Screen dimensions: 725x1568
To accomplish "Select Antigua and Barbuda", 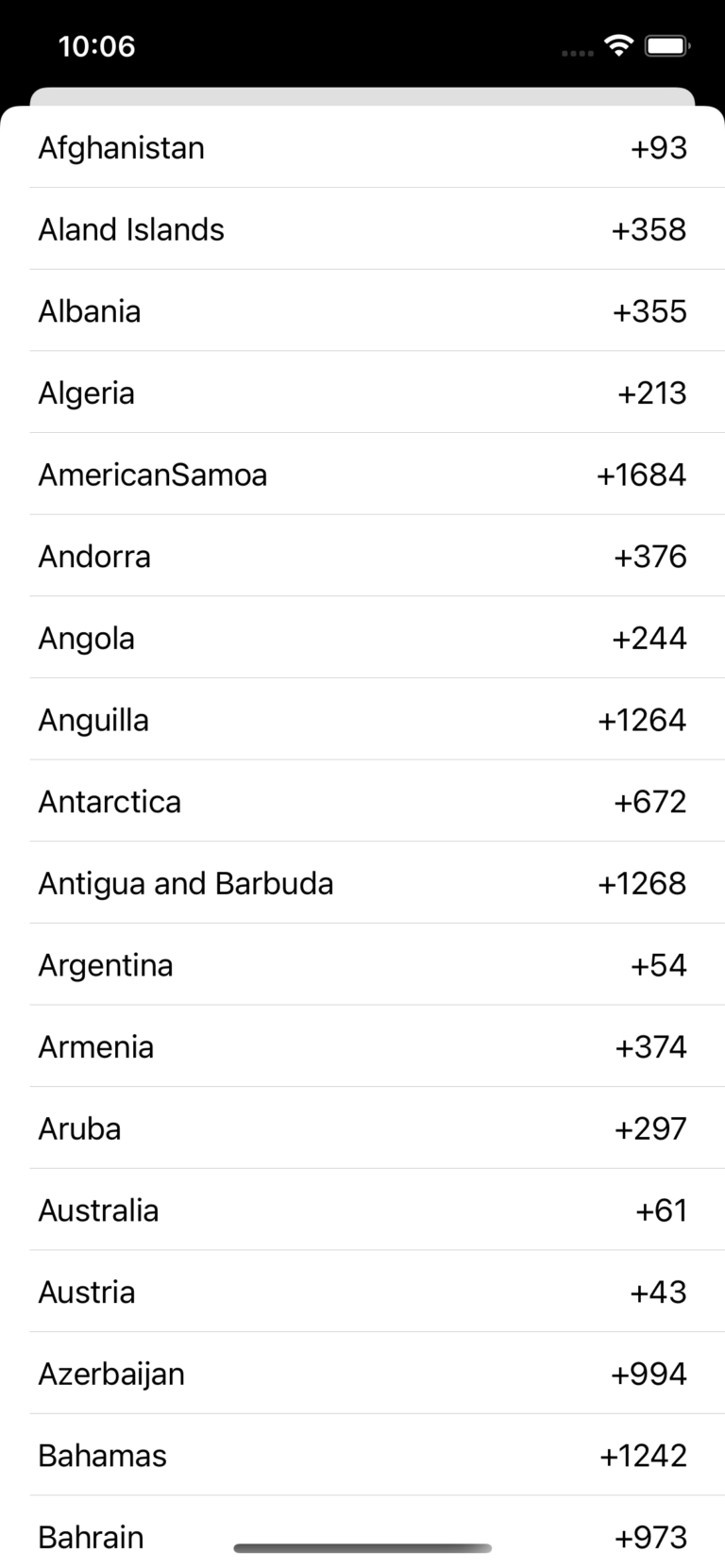I will coord(362,884).
